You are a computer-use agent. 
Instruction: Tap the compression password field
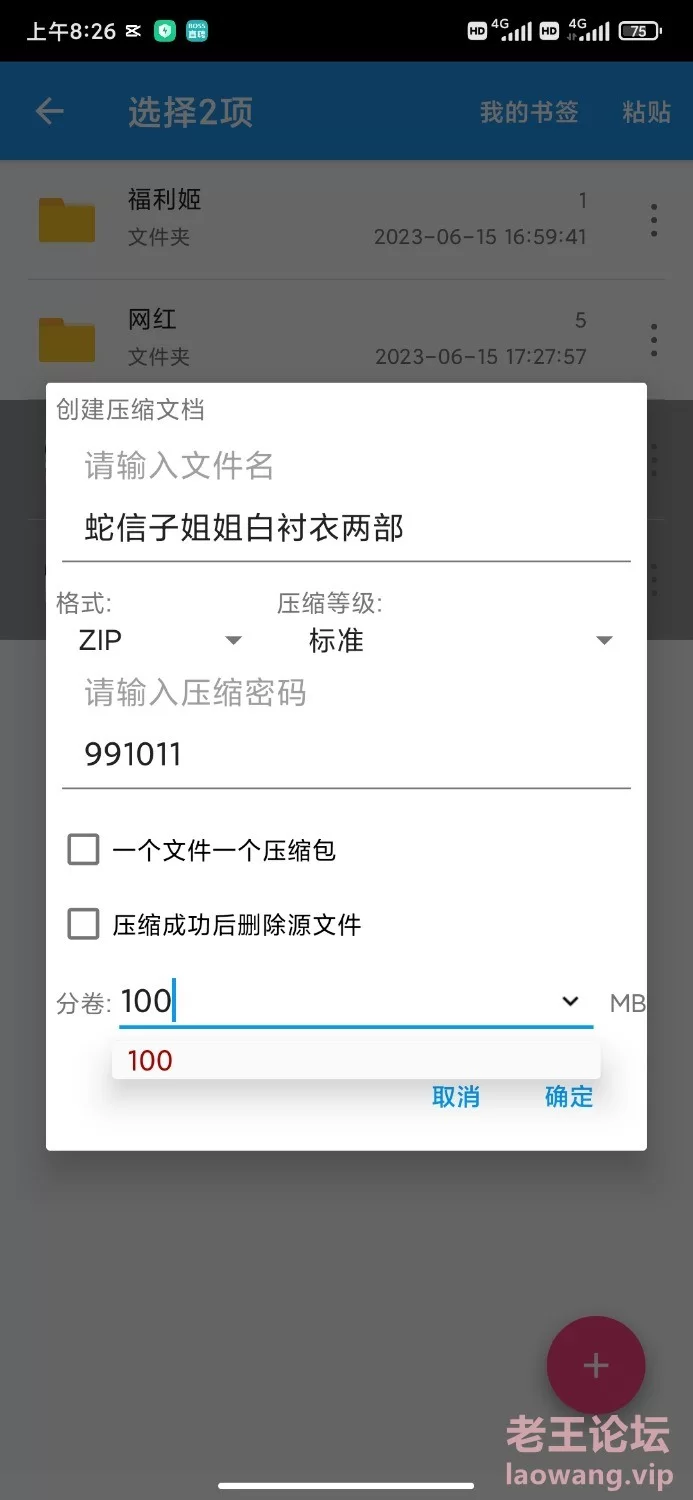[x=345, y=754]
